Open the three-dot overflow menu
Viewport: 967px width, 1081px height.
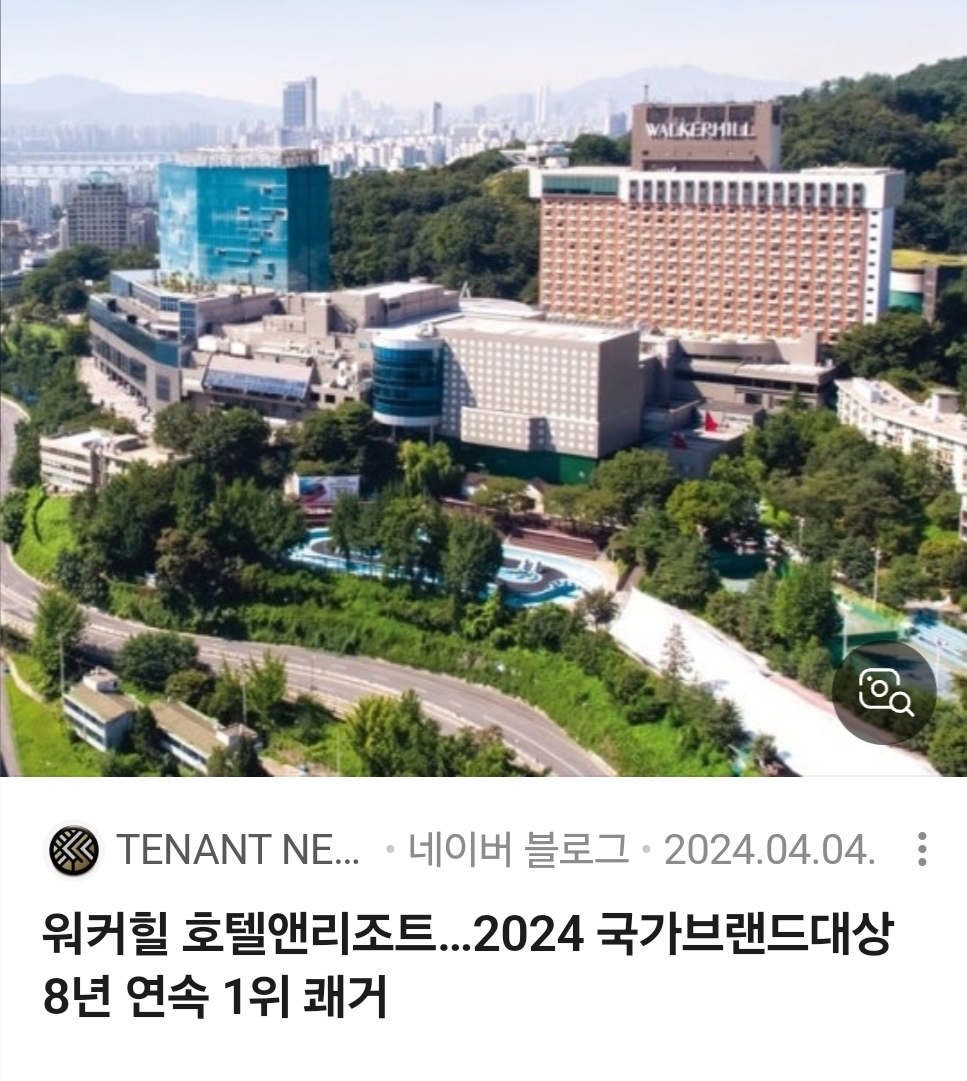point(921,850)
